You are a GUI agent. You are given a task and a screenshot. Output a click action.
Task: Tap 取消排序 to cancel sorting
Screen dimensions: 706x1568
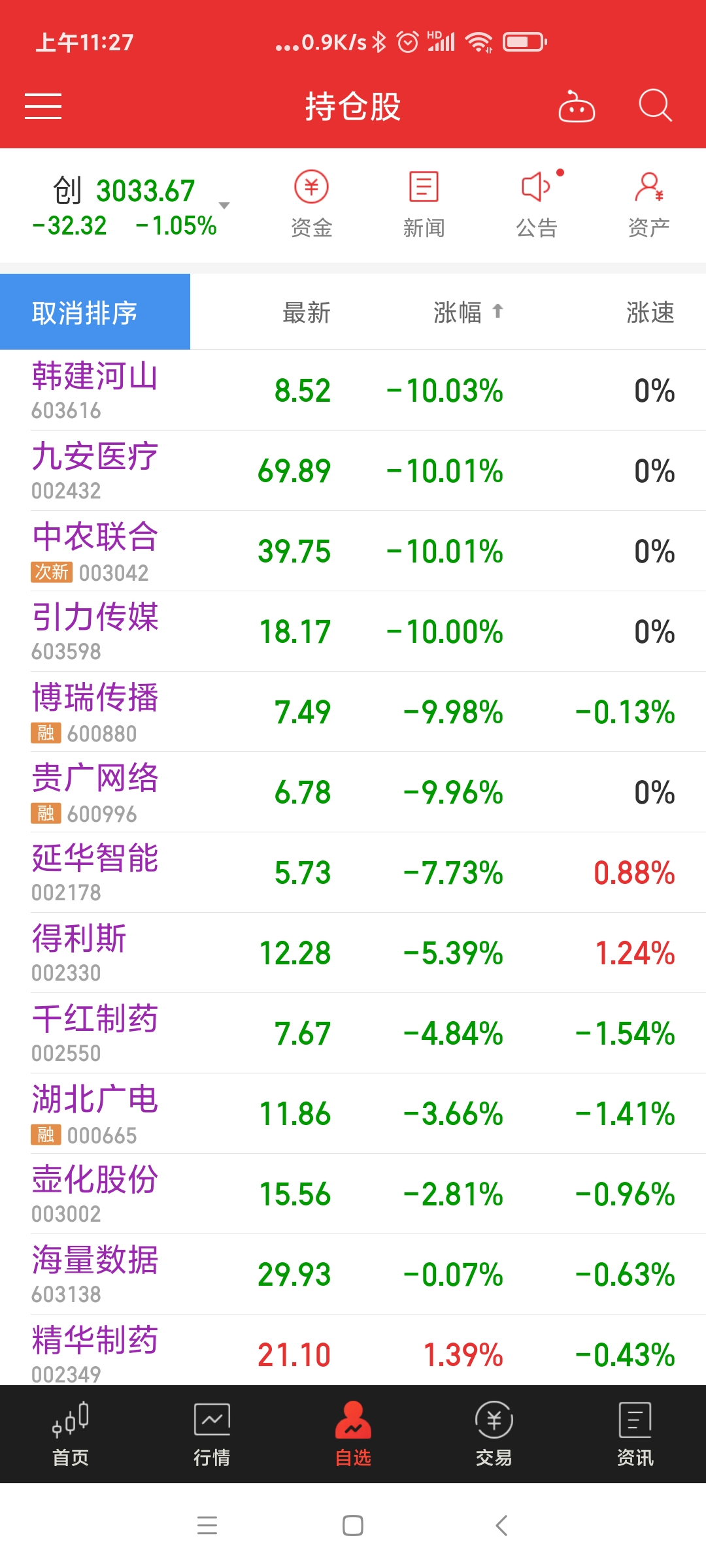point(95,312)
